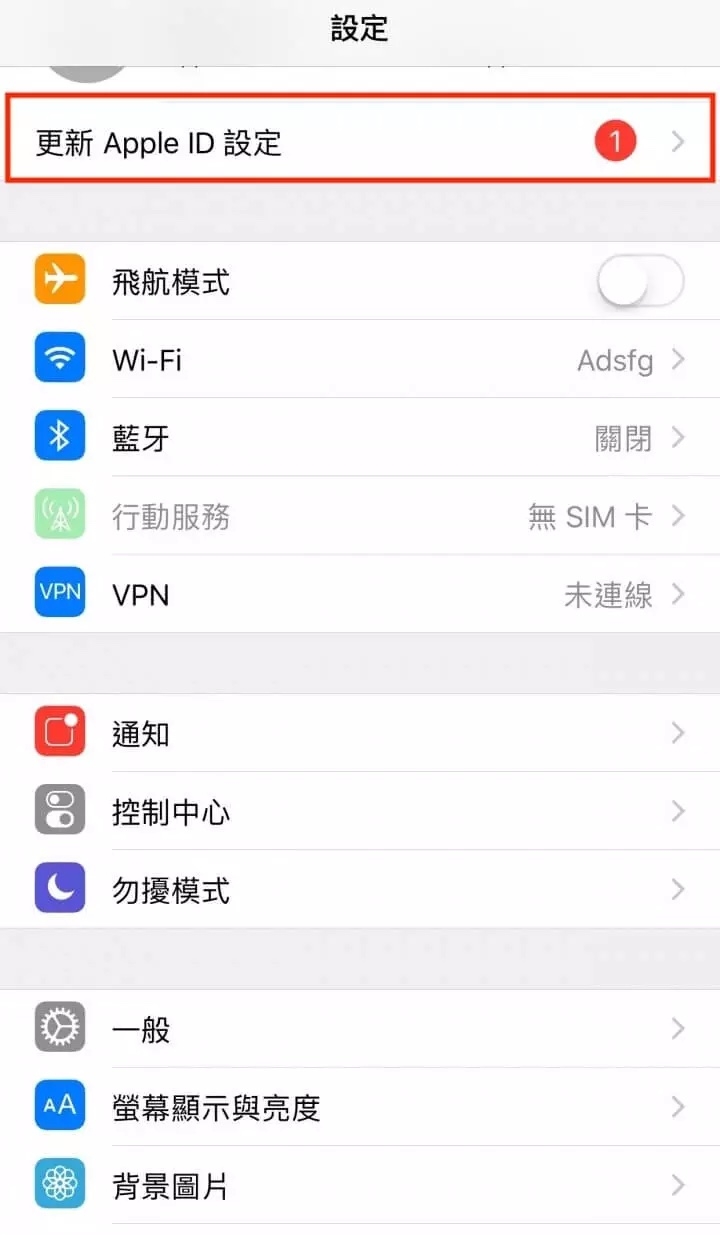Toggle 飛航模式 switch on

[x=640, y=282]
